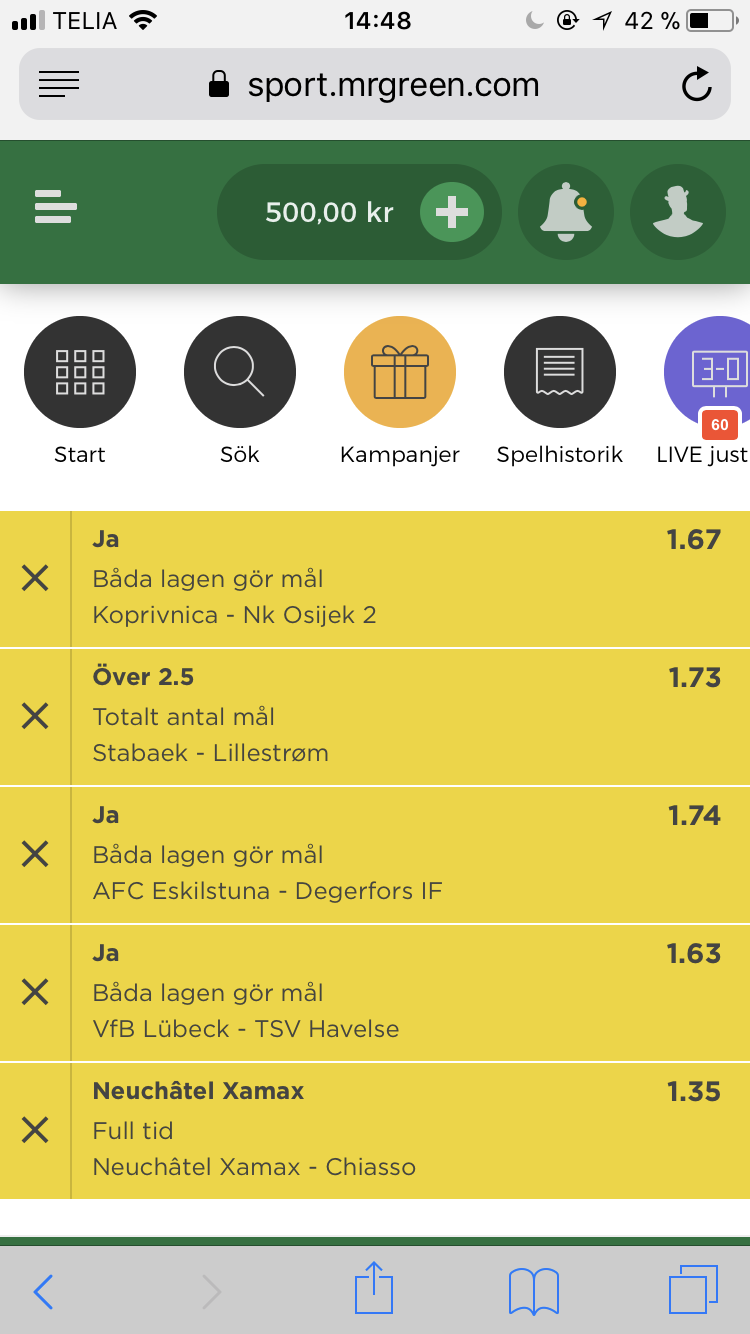Image resolution: width=750 pixels, height=1334 pixels.
Task: Remove VfB Lübeck - TSV Havelse bet
Action: click(x=35, y=992)
